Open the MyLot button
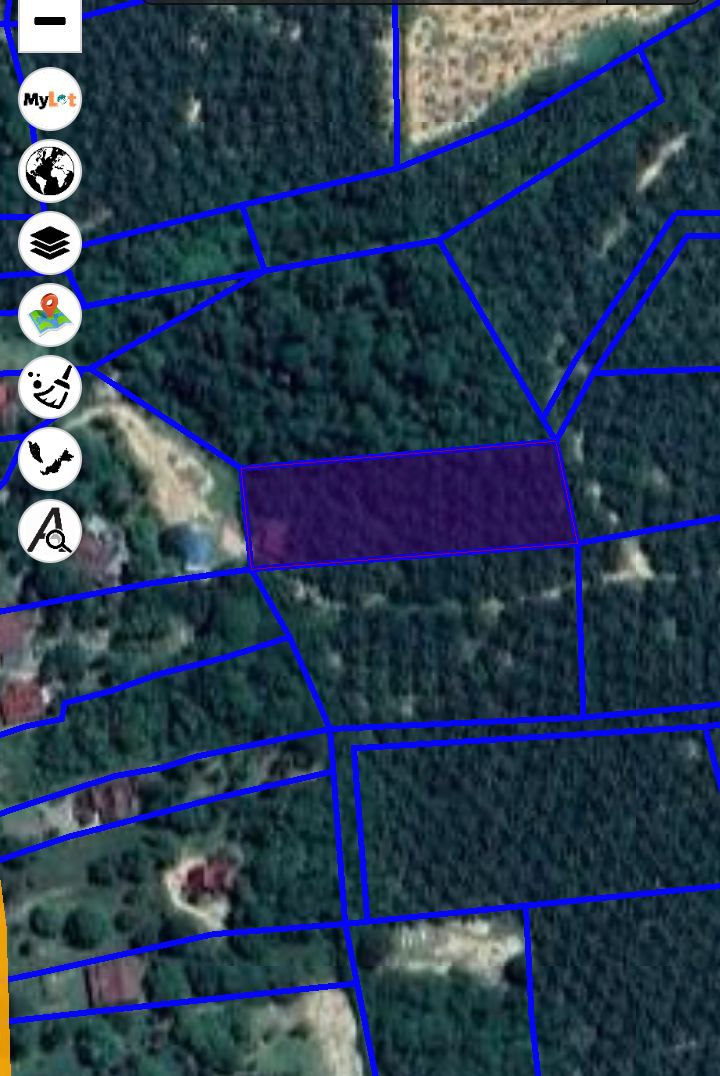 point(50,99)
